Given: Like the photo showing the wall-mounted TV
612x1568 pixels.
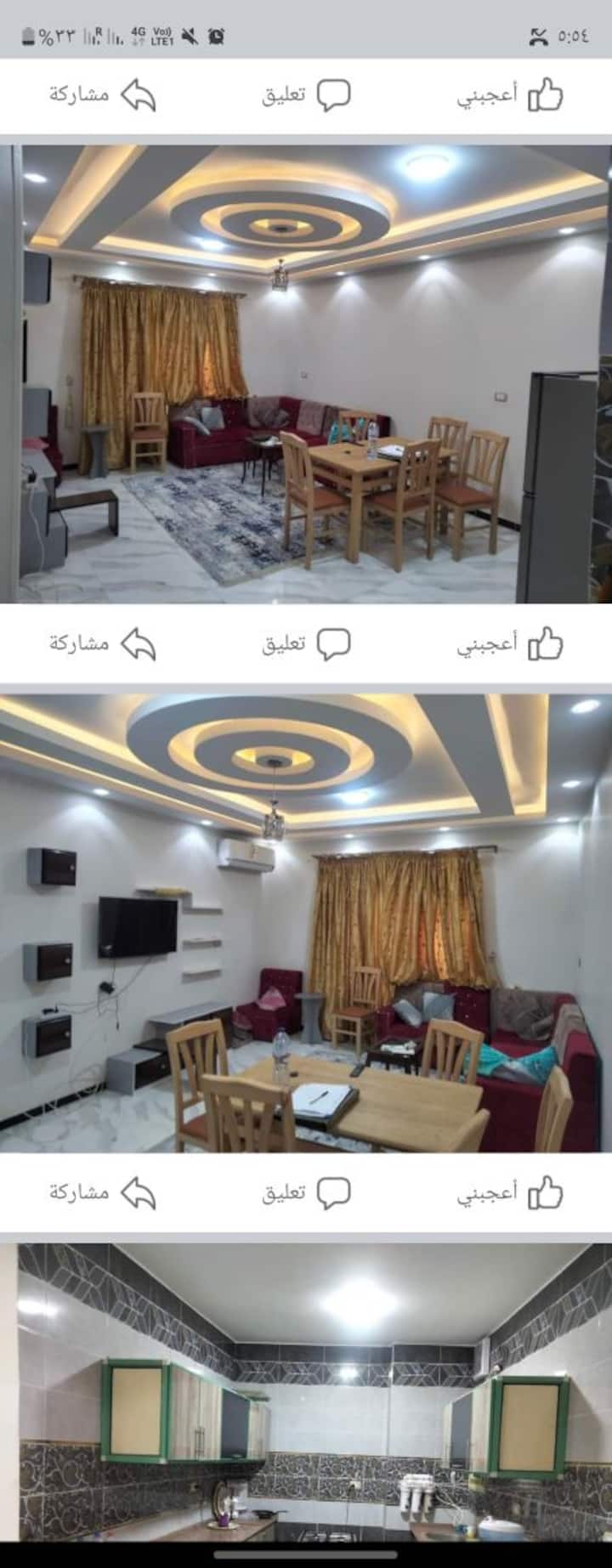Looking at the screenshot, I should point(510,1192).
